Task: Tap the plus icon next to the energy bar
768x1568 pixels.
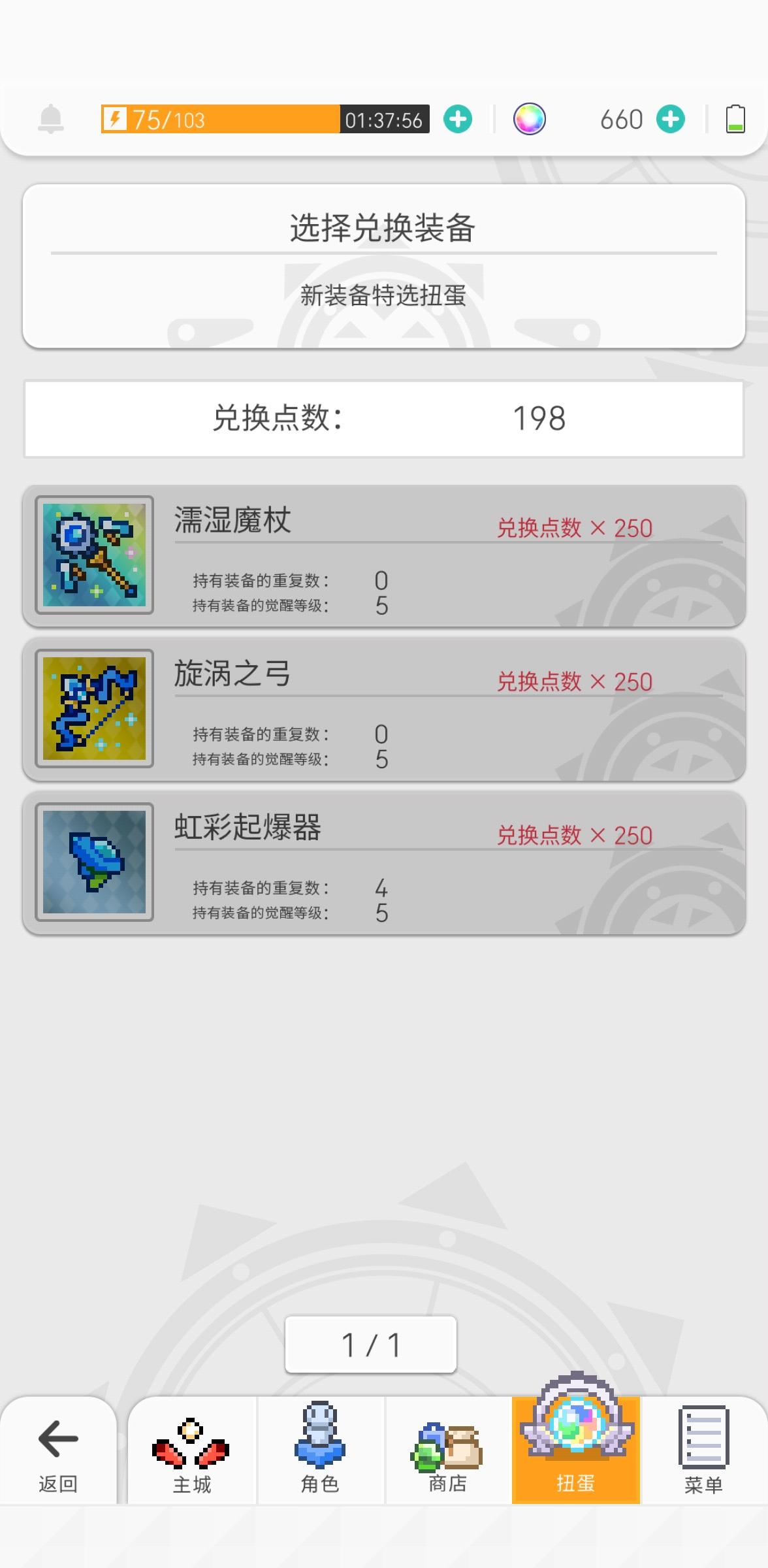Action: 459,118
